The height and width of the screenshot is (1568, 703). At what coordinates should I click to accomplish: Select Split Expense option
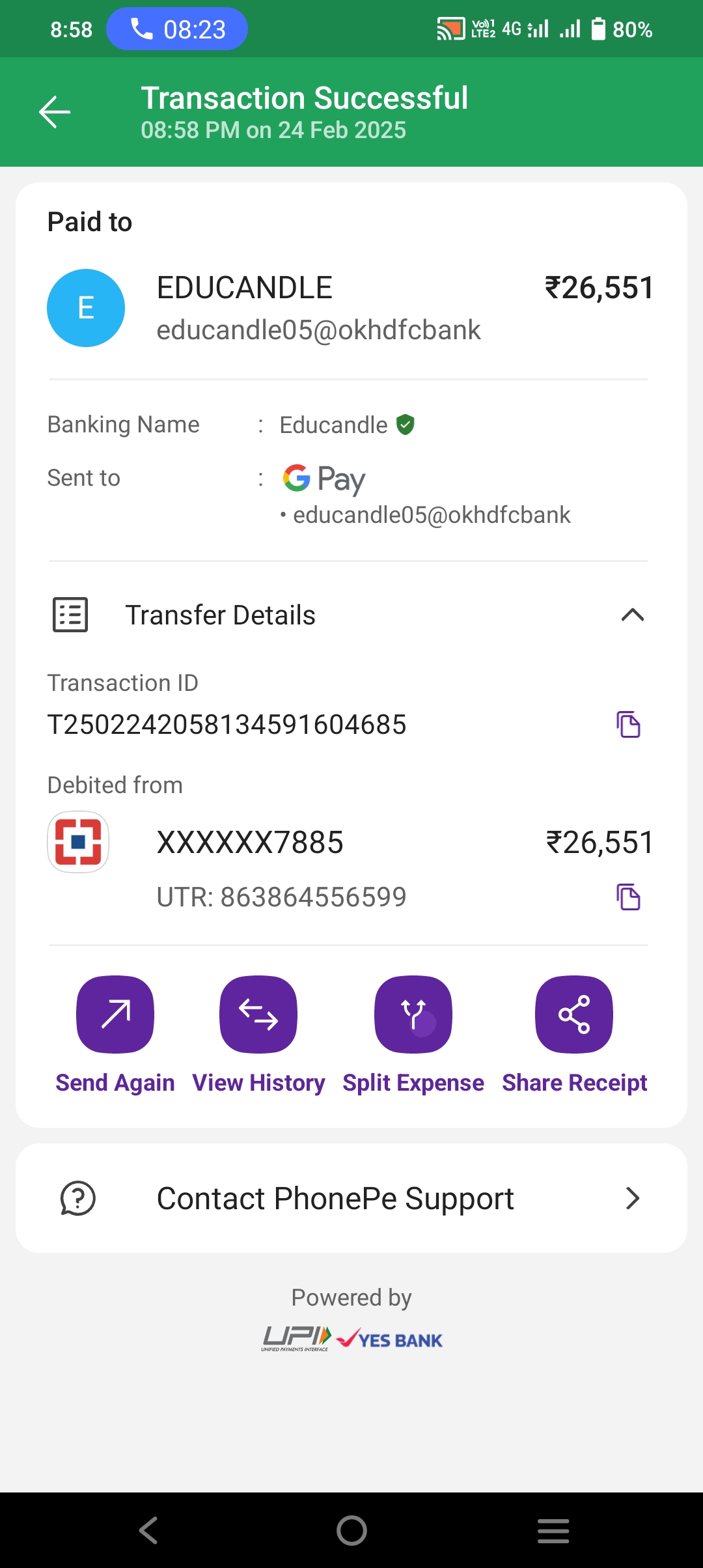413,1014
